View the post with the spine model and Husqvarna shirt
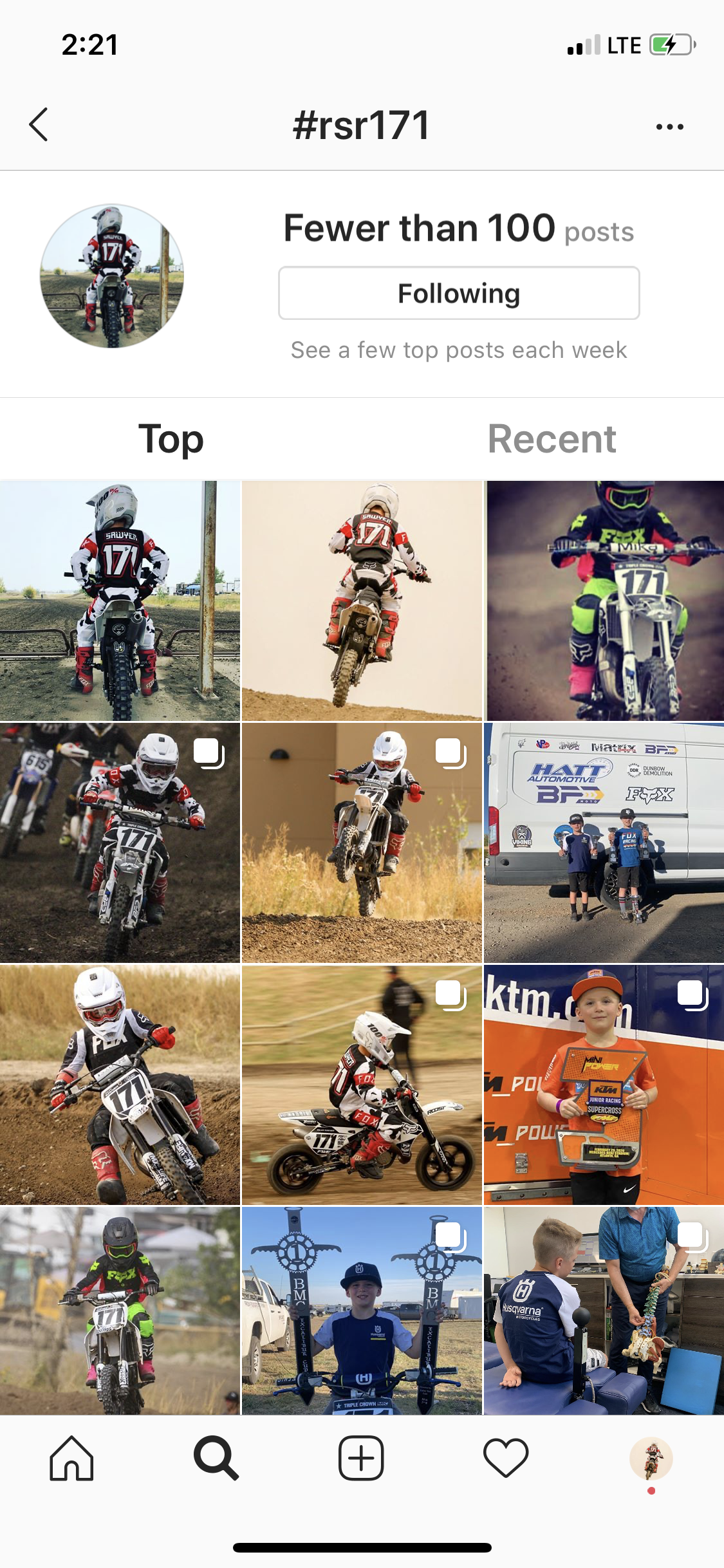The height and width of the screenshot is (1568, 724). [604, 1310]
